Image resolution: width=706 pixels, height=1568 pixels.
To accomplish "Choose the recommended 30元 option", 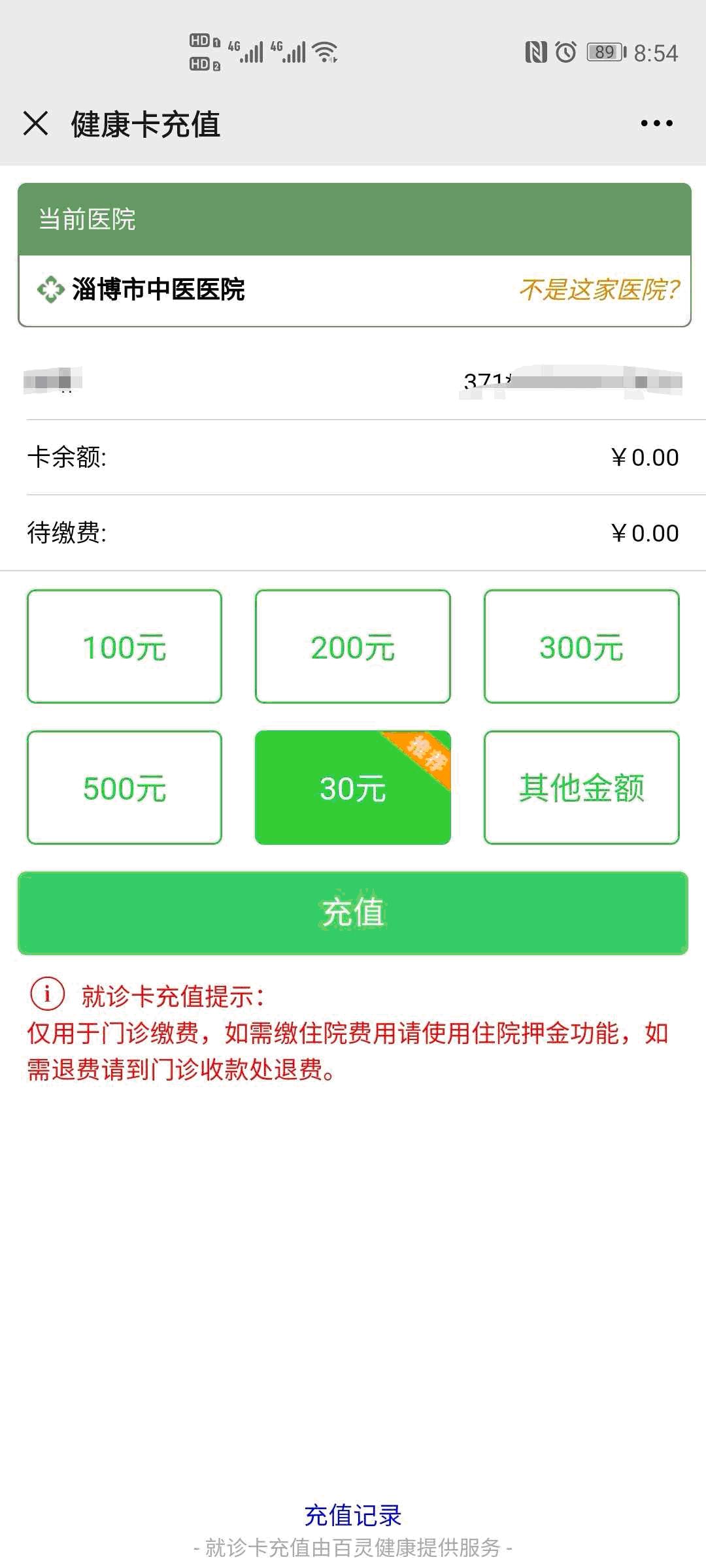I will tap(353, 788).
